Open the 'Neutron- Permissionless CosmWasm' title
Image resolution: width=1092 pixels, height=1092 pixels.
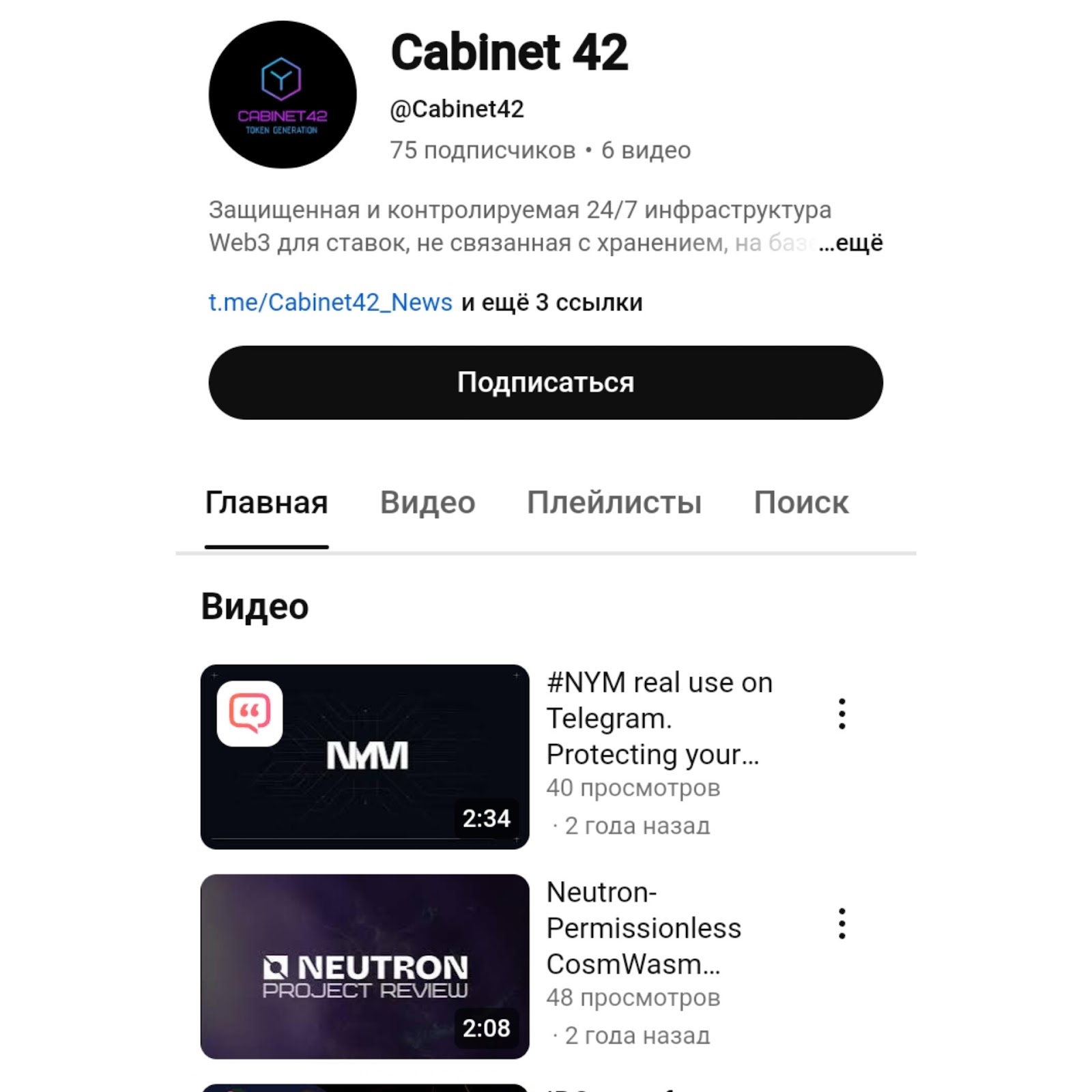[643, 928]
